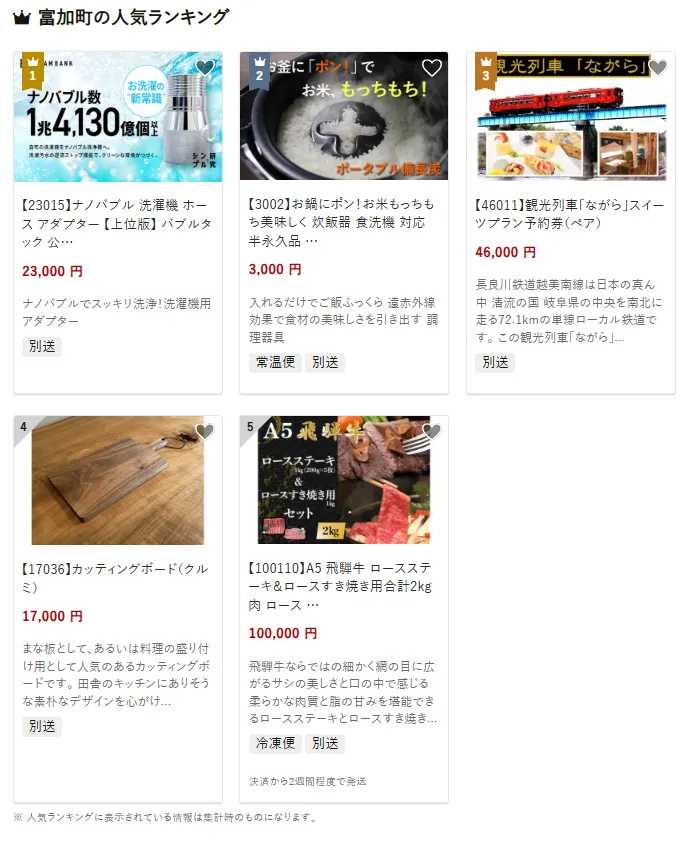Viewport: 700px width, 846px height.
Task: Add the walnut cutting board to favorites
Action: point(205,432)
